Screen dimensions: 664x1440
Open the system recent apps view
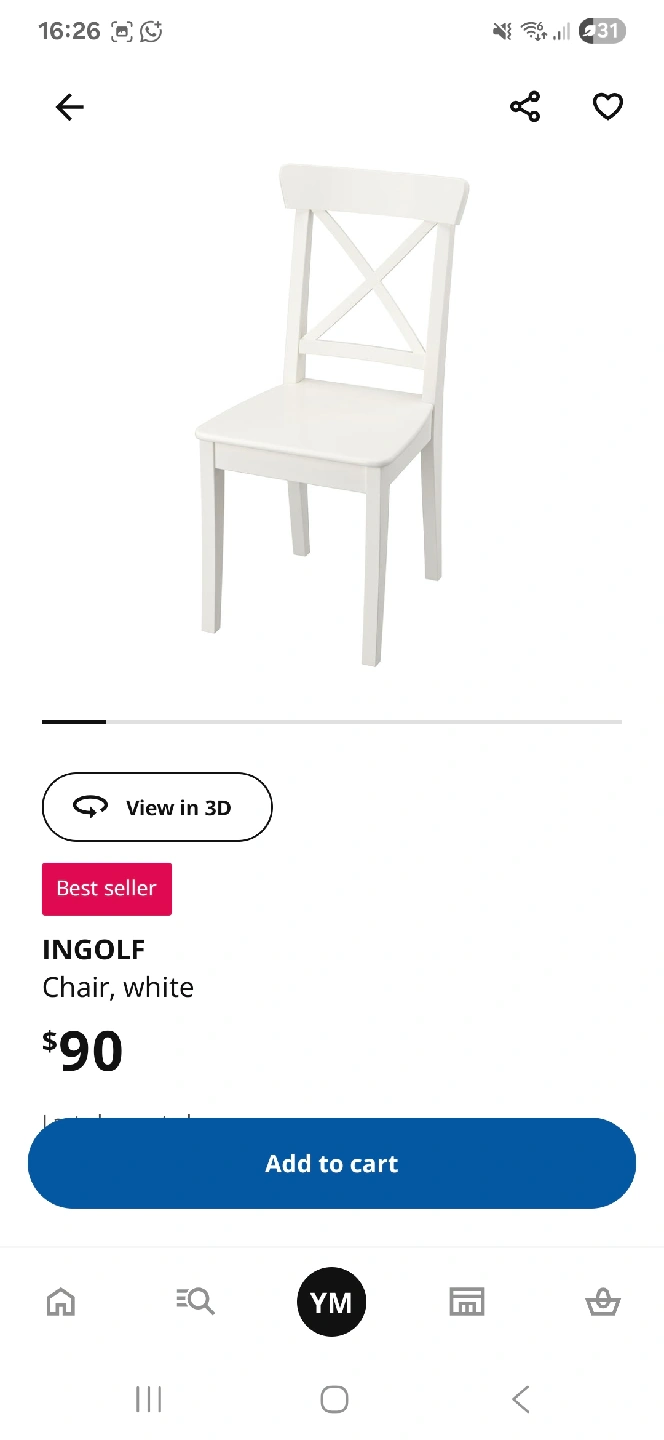pos(149,1399)
